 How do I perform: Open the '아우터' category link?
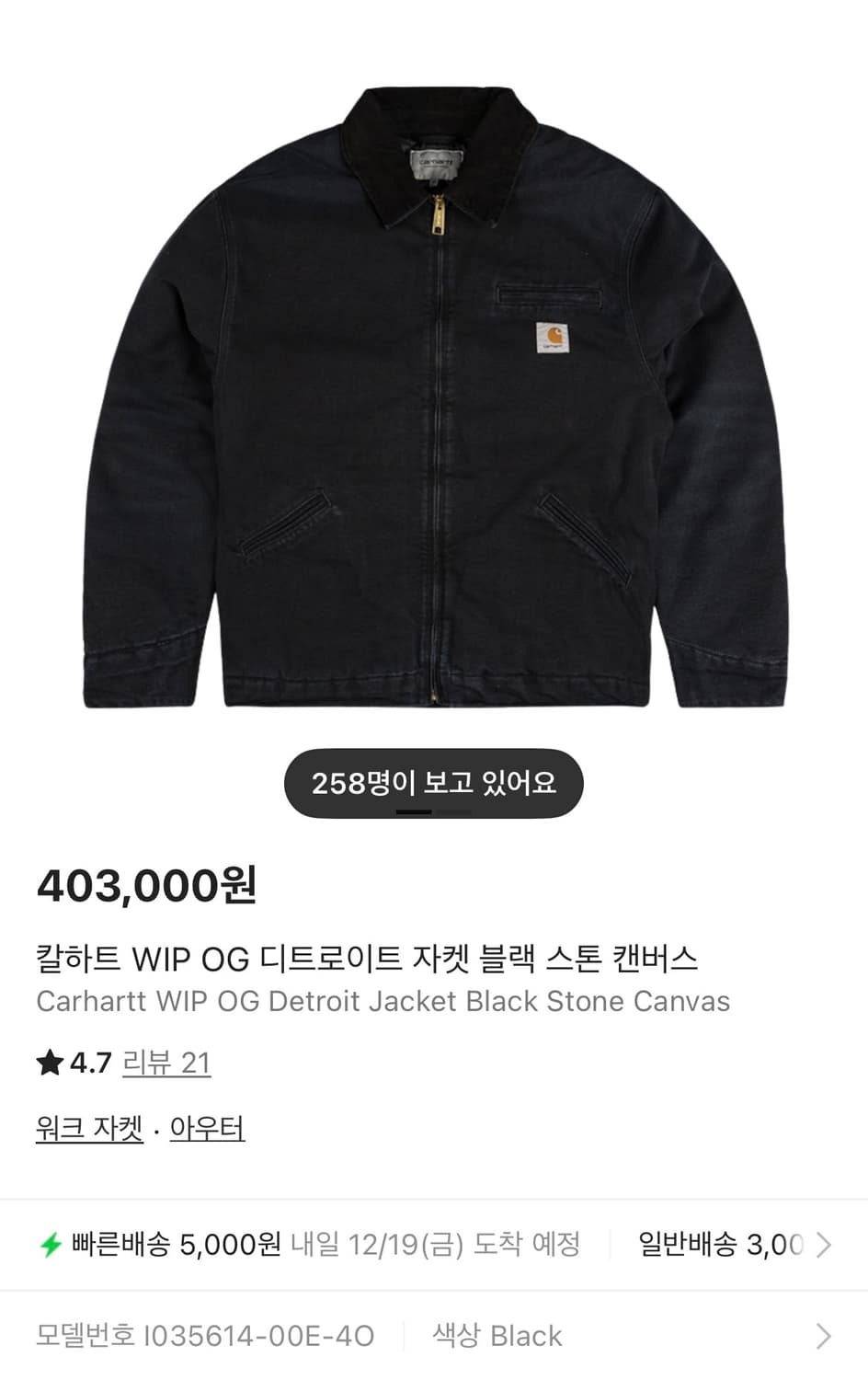(x=206, y=1127)
